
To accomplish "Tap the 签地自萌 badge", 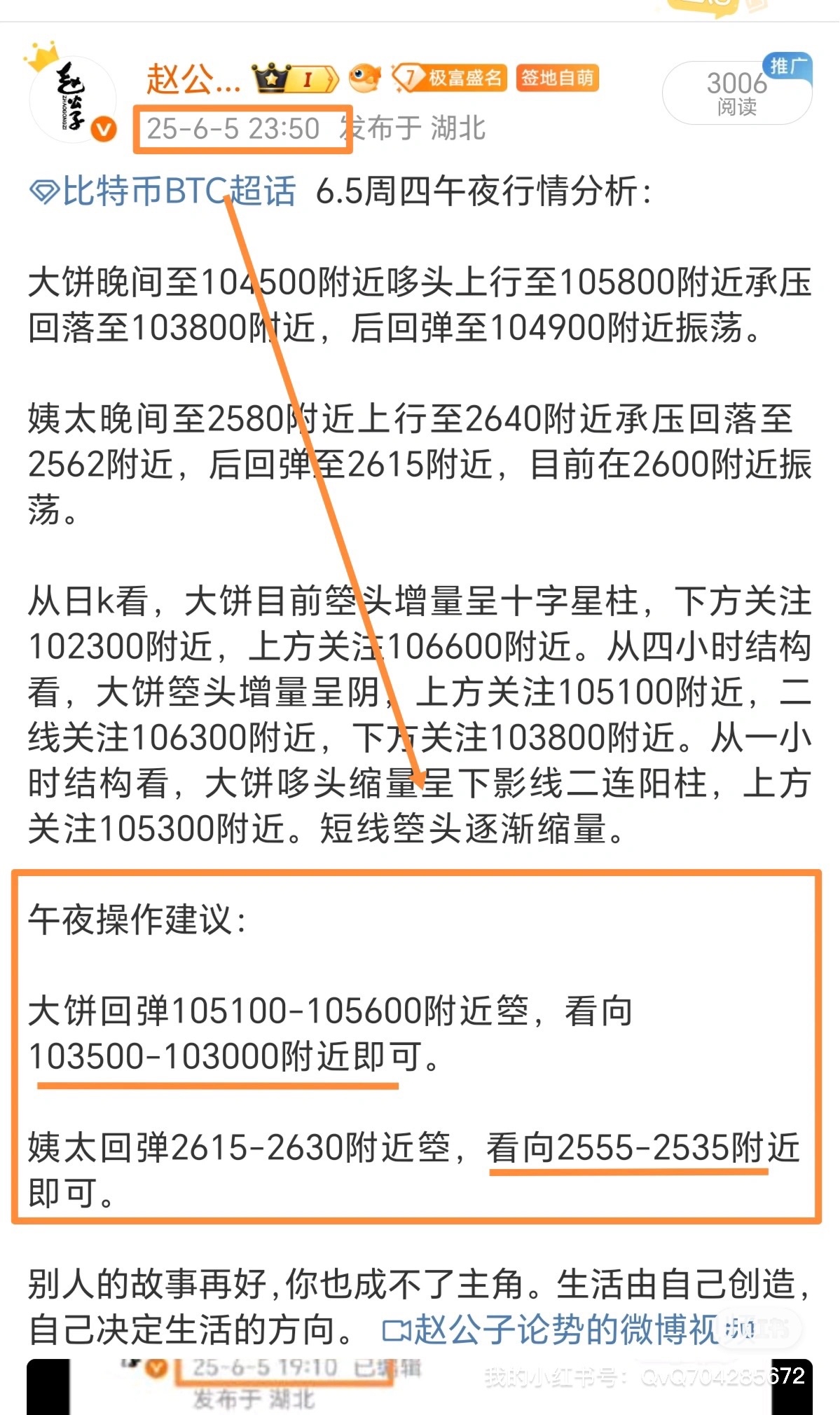I will tap(557, 78).
